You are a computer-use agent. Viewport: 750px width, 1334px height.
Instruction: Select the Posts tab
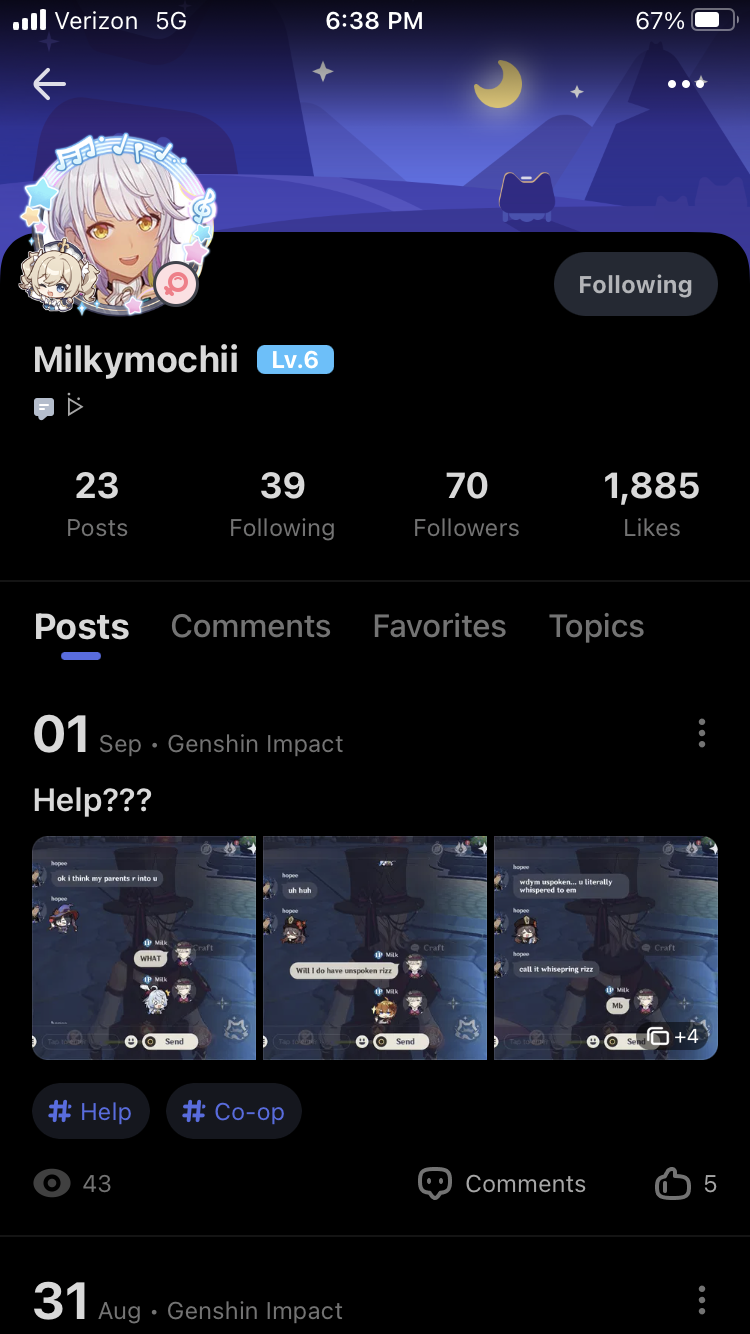click(x=82, y=627)
